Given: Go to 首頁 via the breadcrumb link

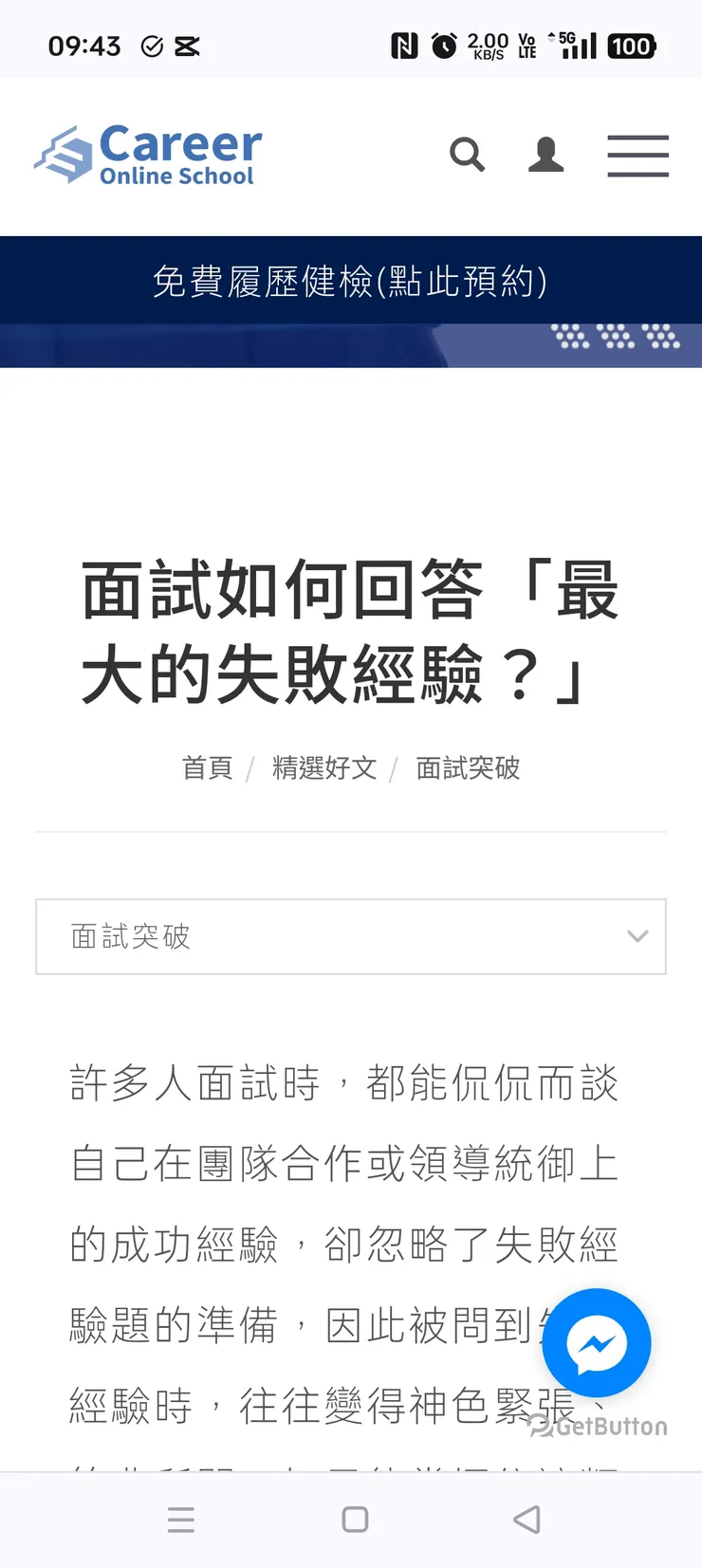Looking at the screenshot, I should pos(206,768).
